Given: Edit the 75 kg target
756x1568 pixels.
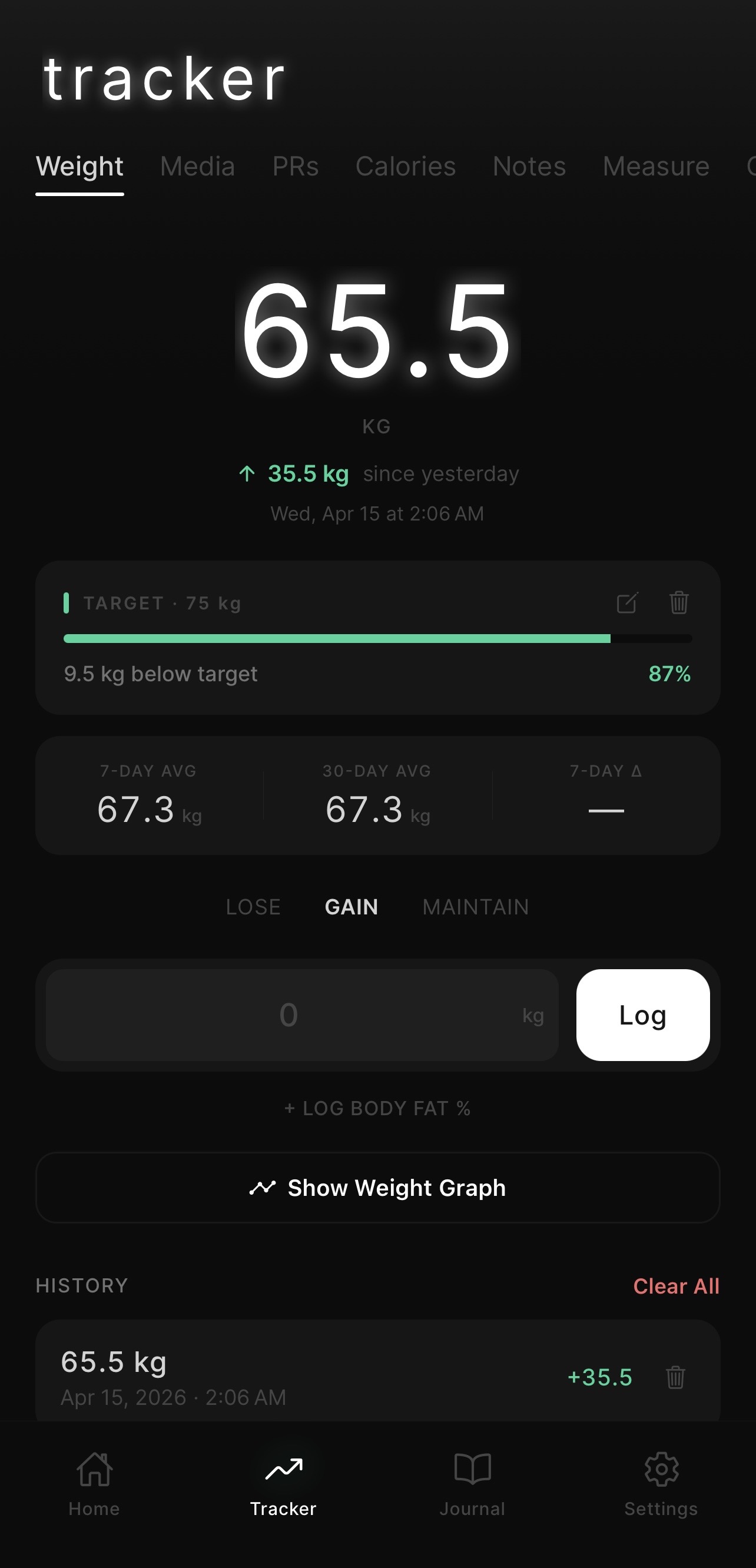Looking at the screenshot, I should click(627, 602).
